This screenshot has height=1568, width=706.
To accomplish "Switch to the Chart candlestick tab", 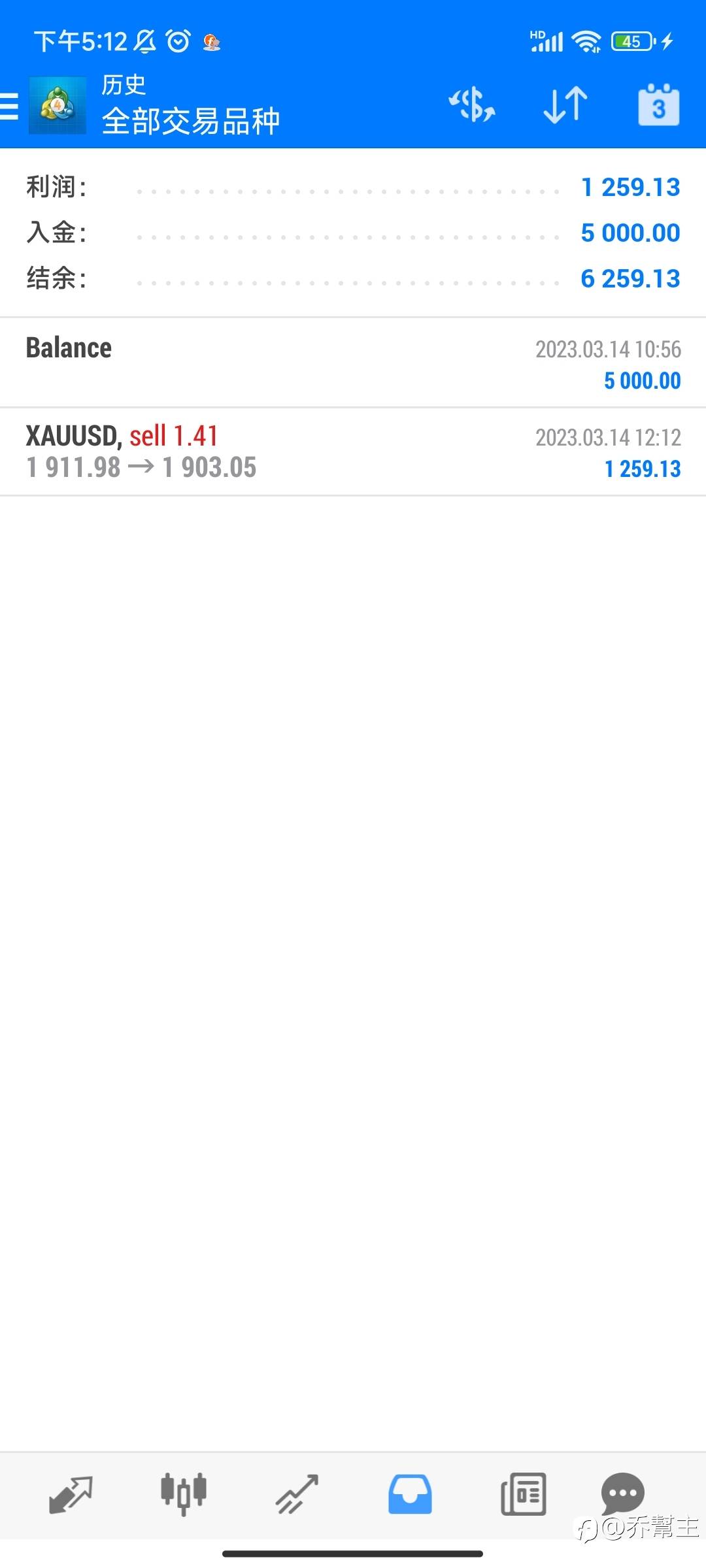I will pos(184,1494).
